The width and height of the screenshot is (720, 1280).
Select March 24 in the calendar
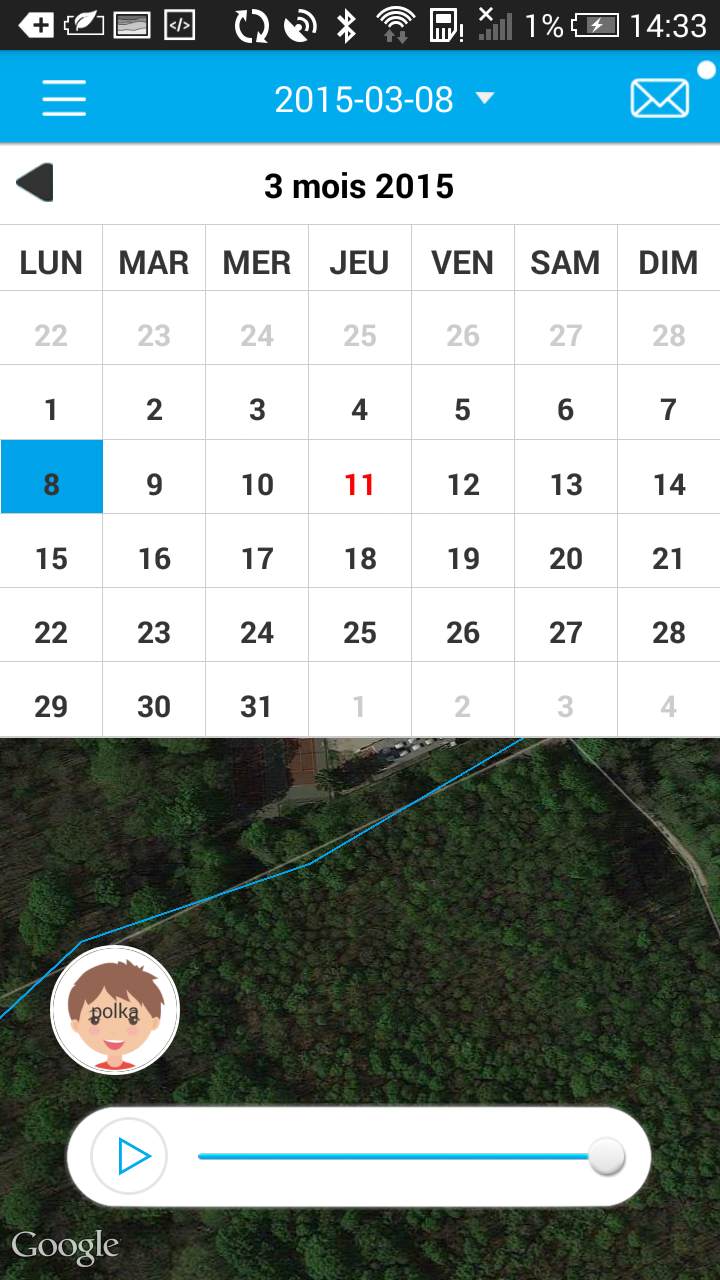click(x=257, y=633)
